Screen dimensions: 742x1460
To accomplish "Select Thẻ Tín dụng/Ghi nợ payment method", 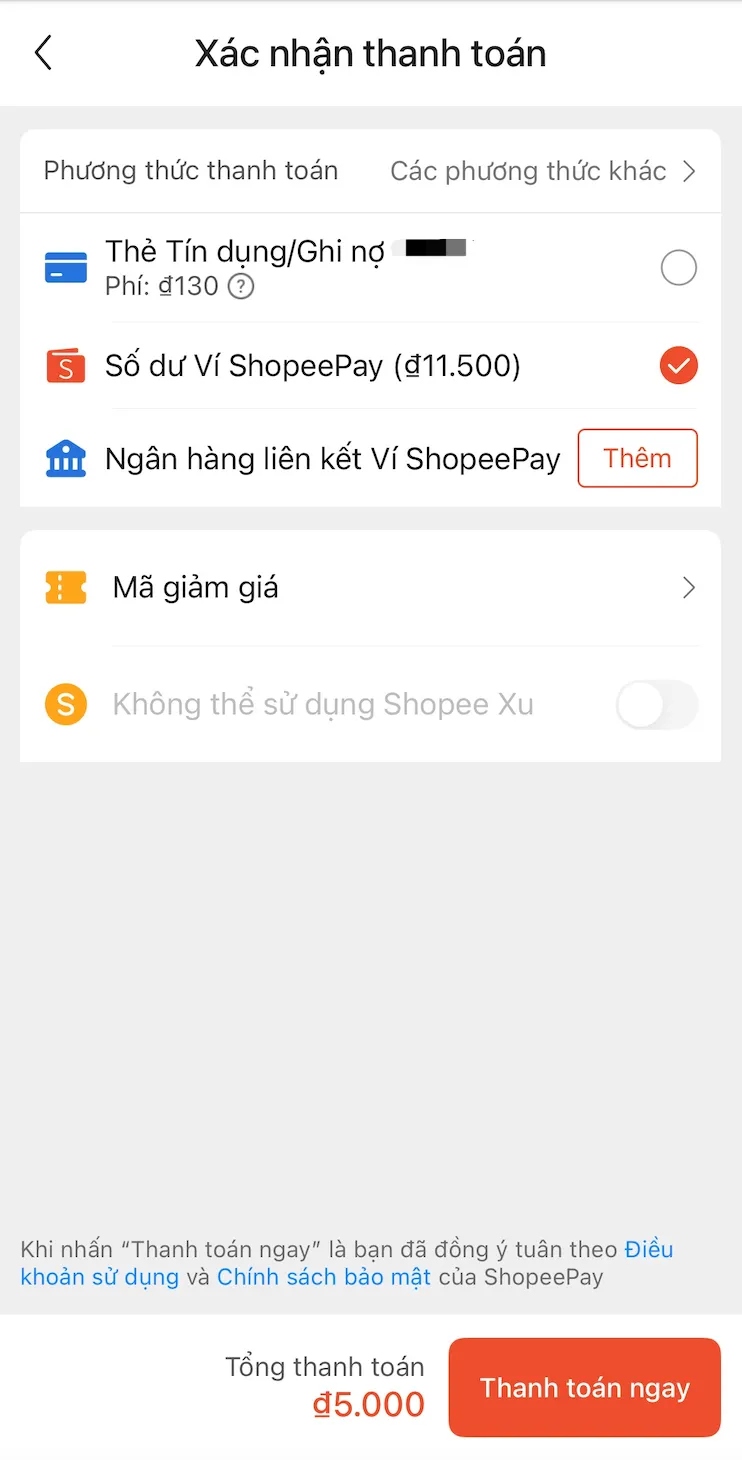I will click(x=678, y=268).
